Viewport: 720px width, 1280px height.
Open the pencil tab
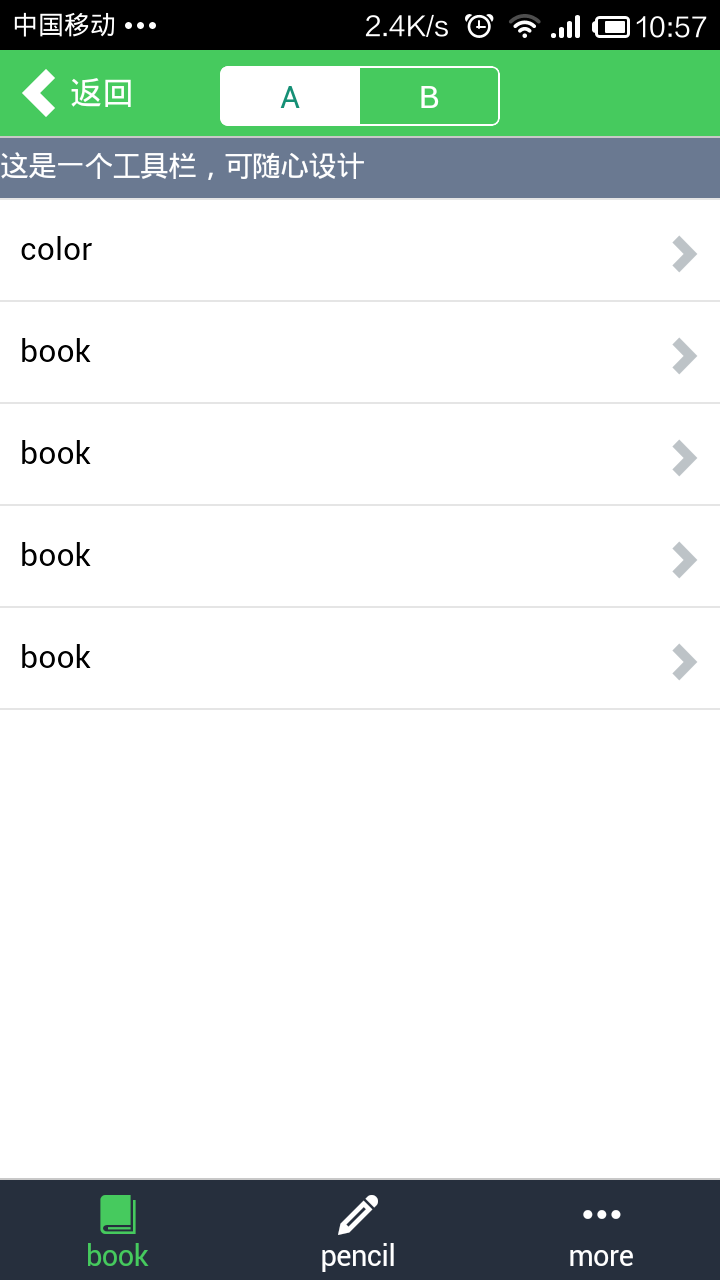click(358, 1231)
